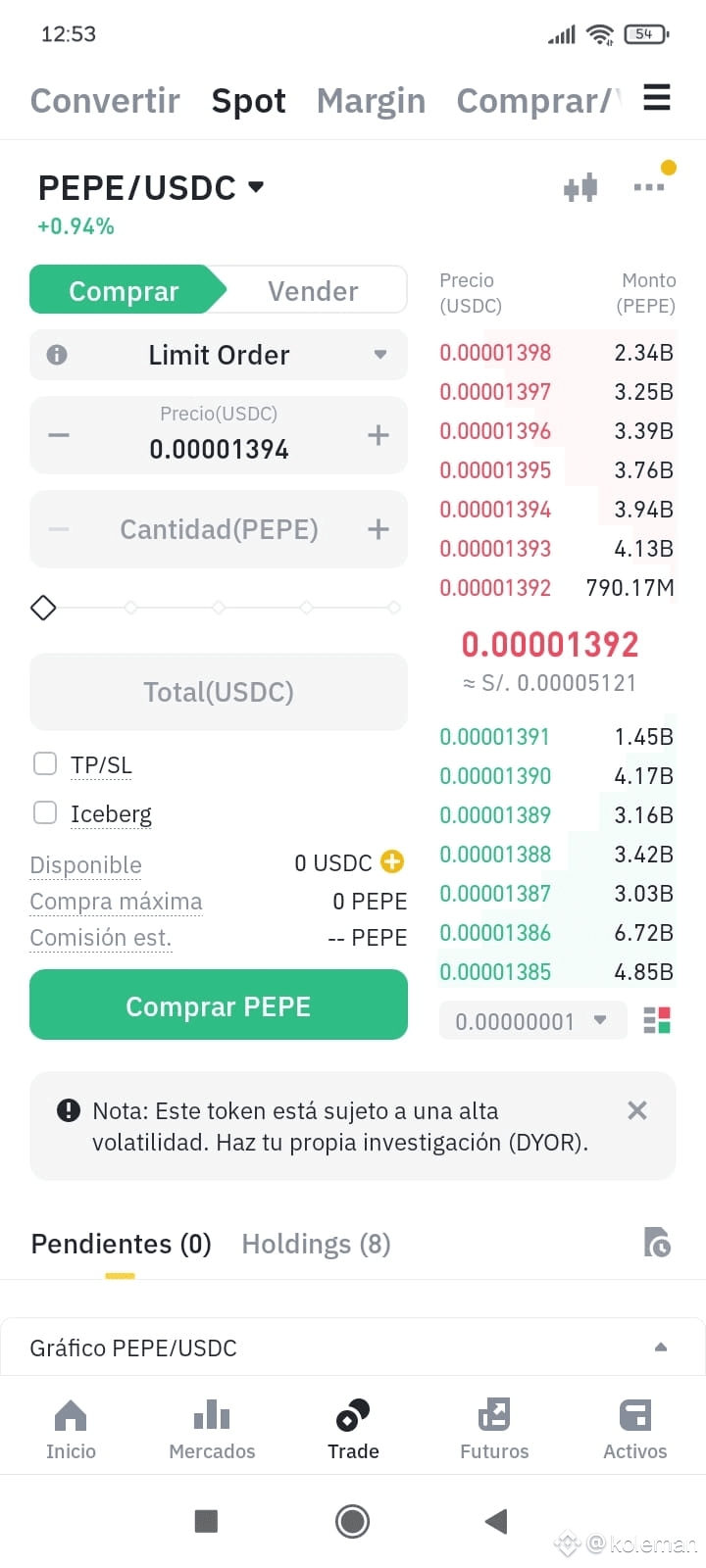The height and width of the screenshot is (1568, 706).
Task: Open the order book precision dropdown
Action: tap(601, 1020)
